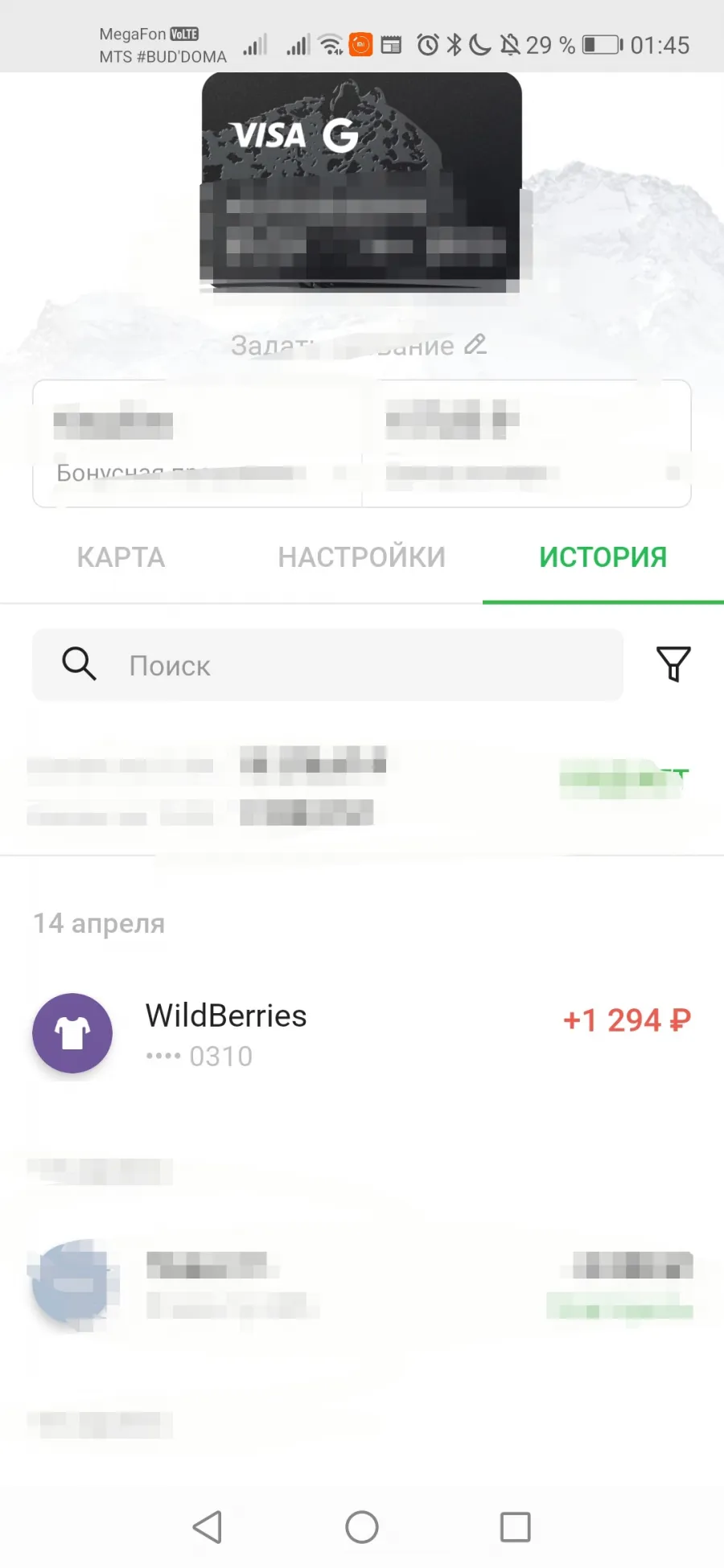
Task: Go back with the system back button
Action: (208, 1526)
